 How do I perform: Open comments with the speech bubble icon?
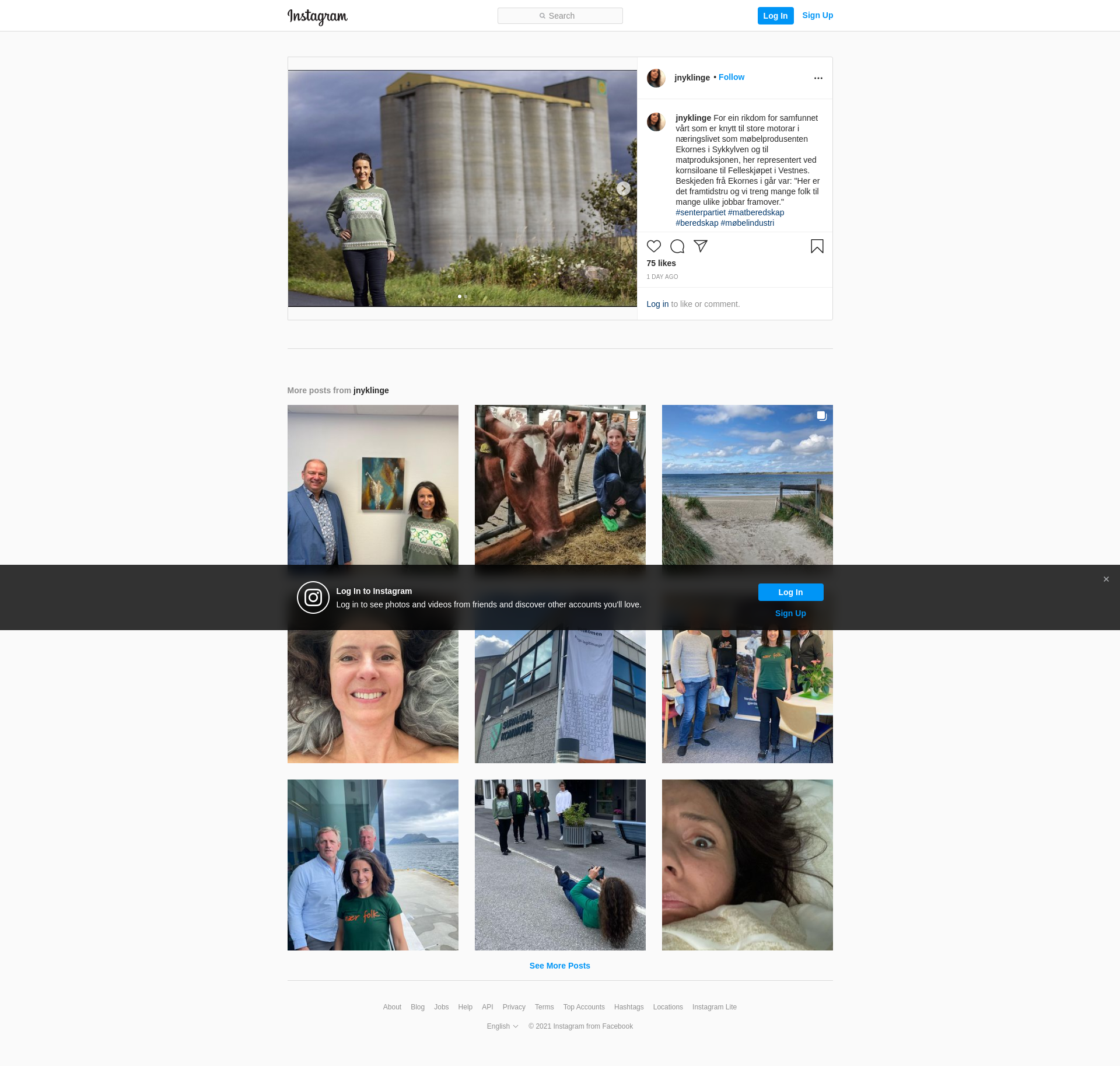(677, 246)
